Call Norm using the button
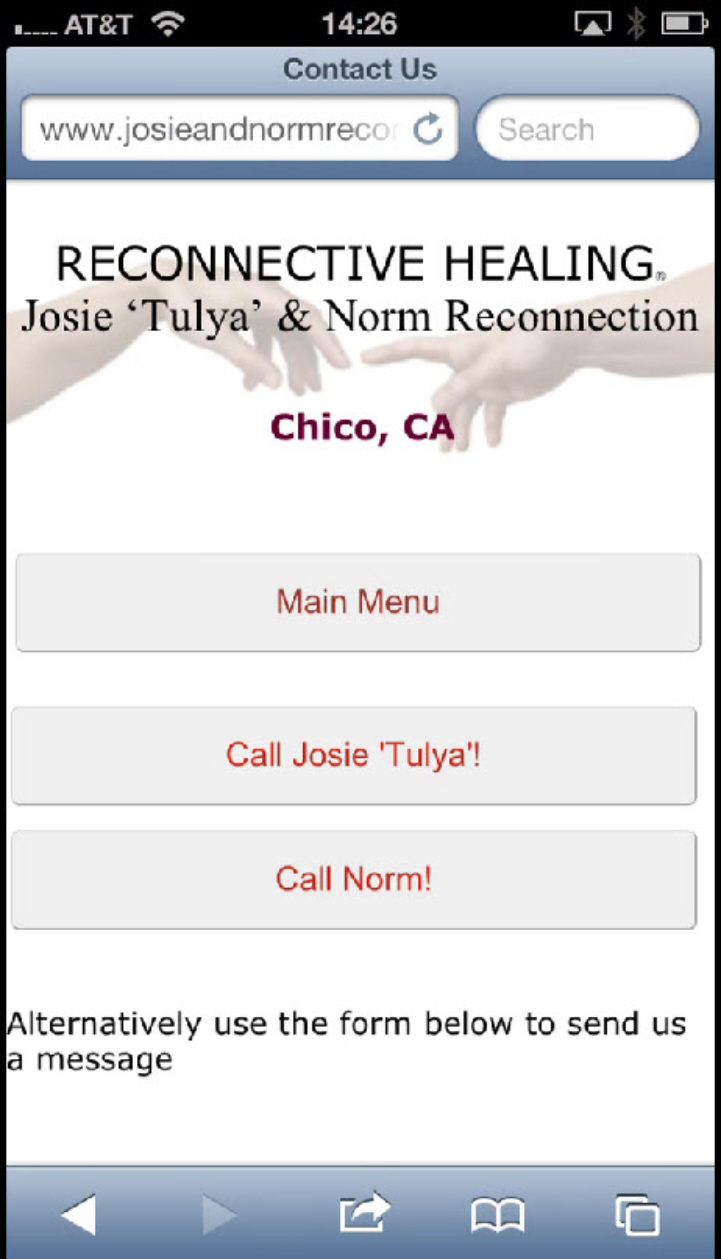 353,879
